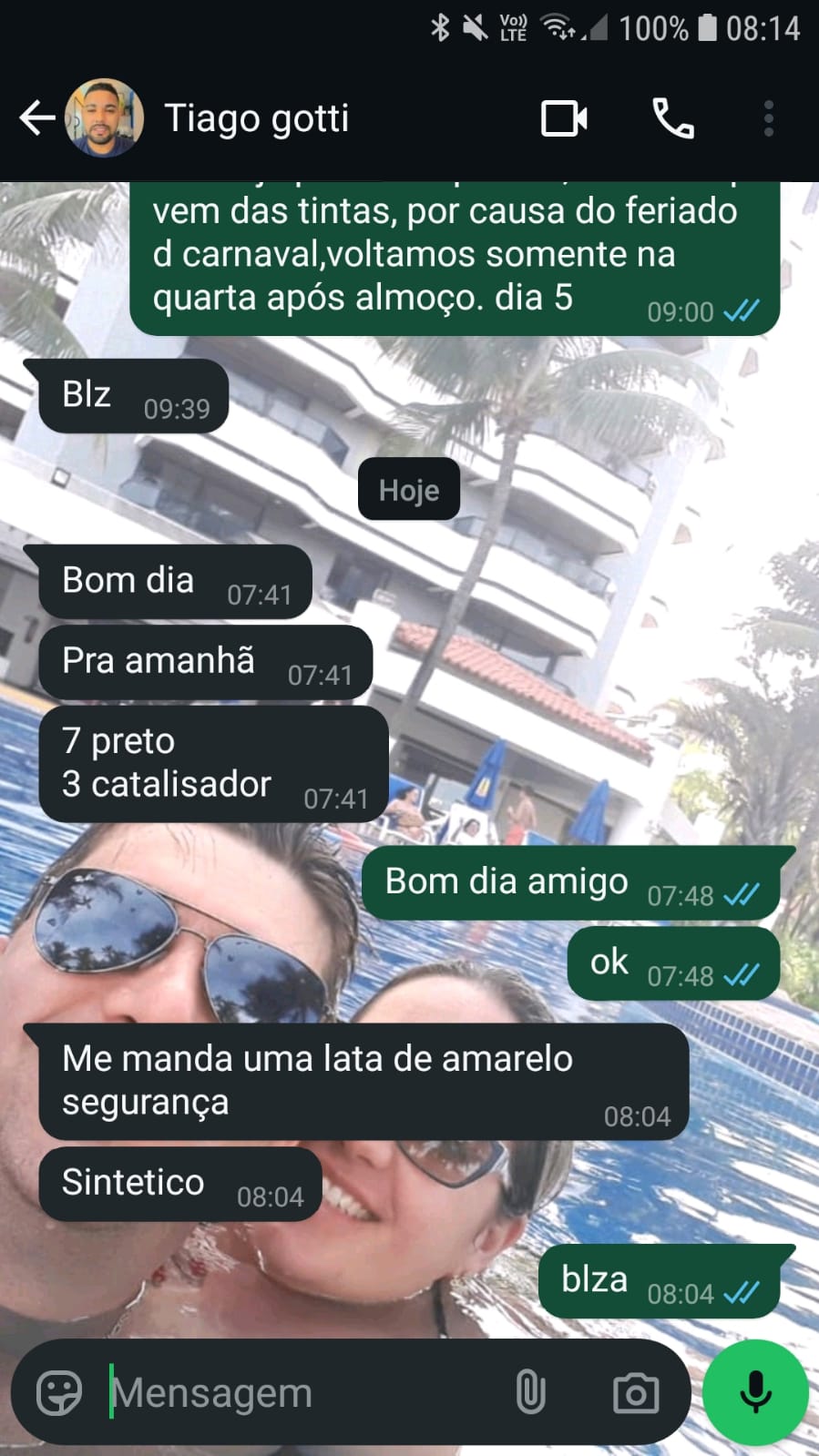Open the chat overflow menu
Viewport: 819px width, 1456px height.
pyautogui.click(x=769, y=118)
